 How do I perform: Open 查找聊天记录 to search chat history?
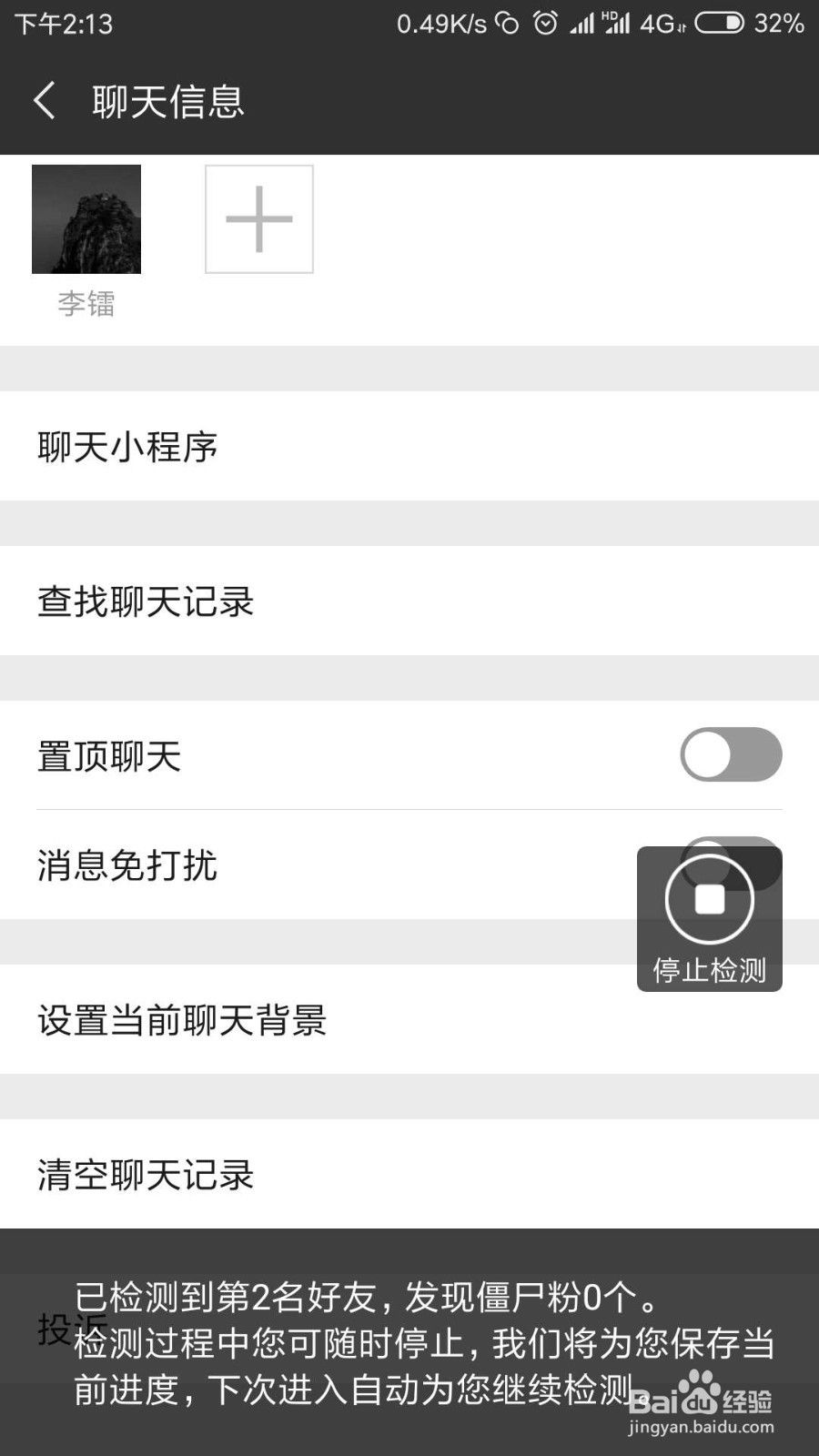tap(146, 602)
